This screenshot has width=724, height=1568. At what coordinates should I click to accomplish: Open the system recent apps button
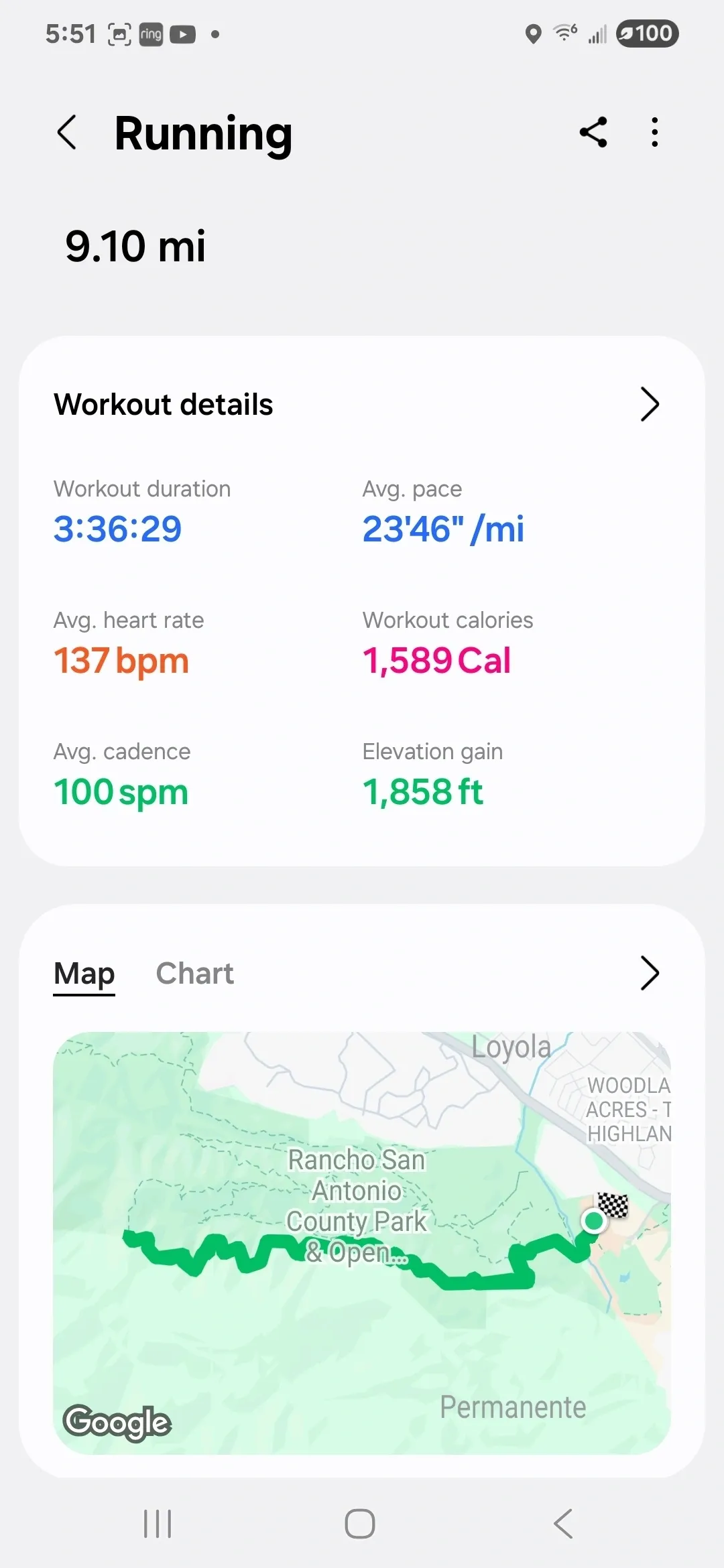(158, 1524)
